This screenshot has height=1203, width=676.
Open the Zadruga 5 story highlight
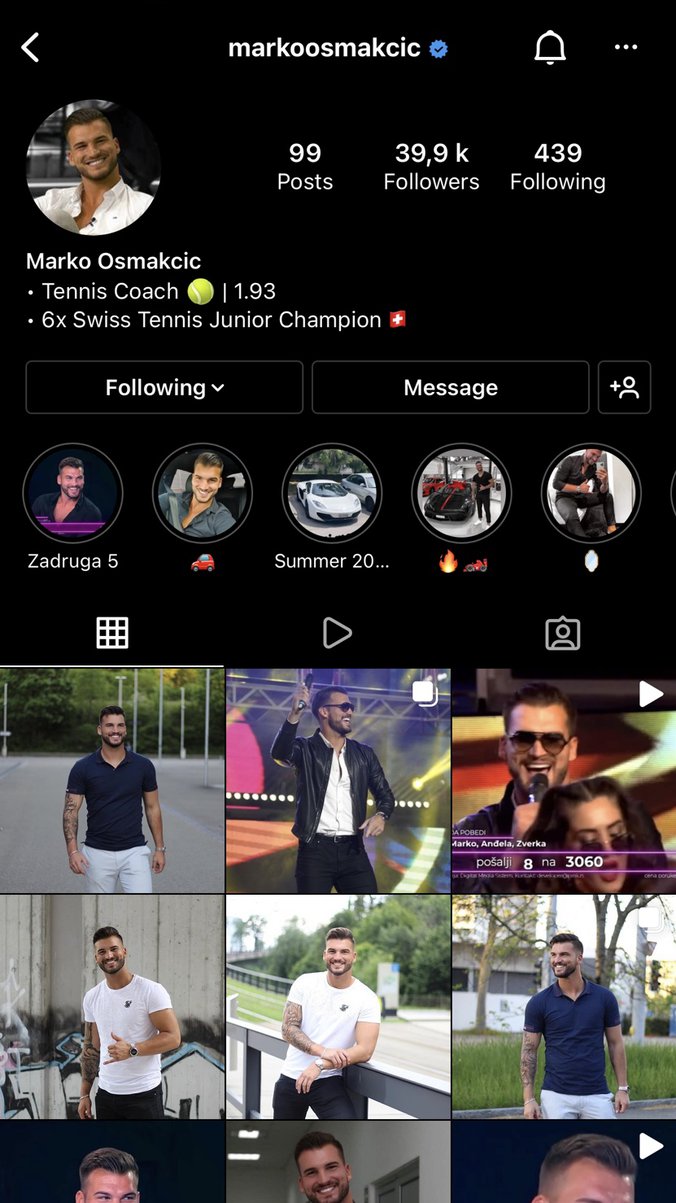pos(72,494)
